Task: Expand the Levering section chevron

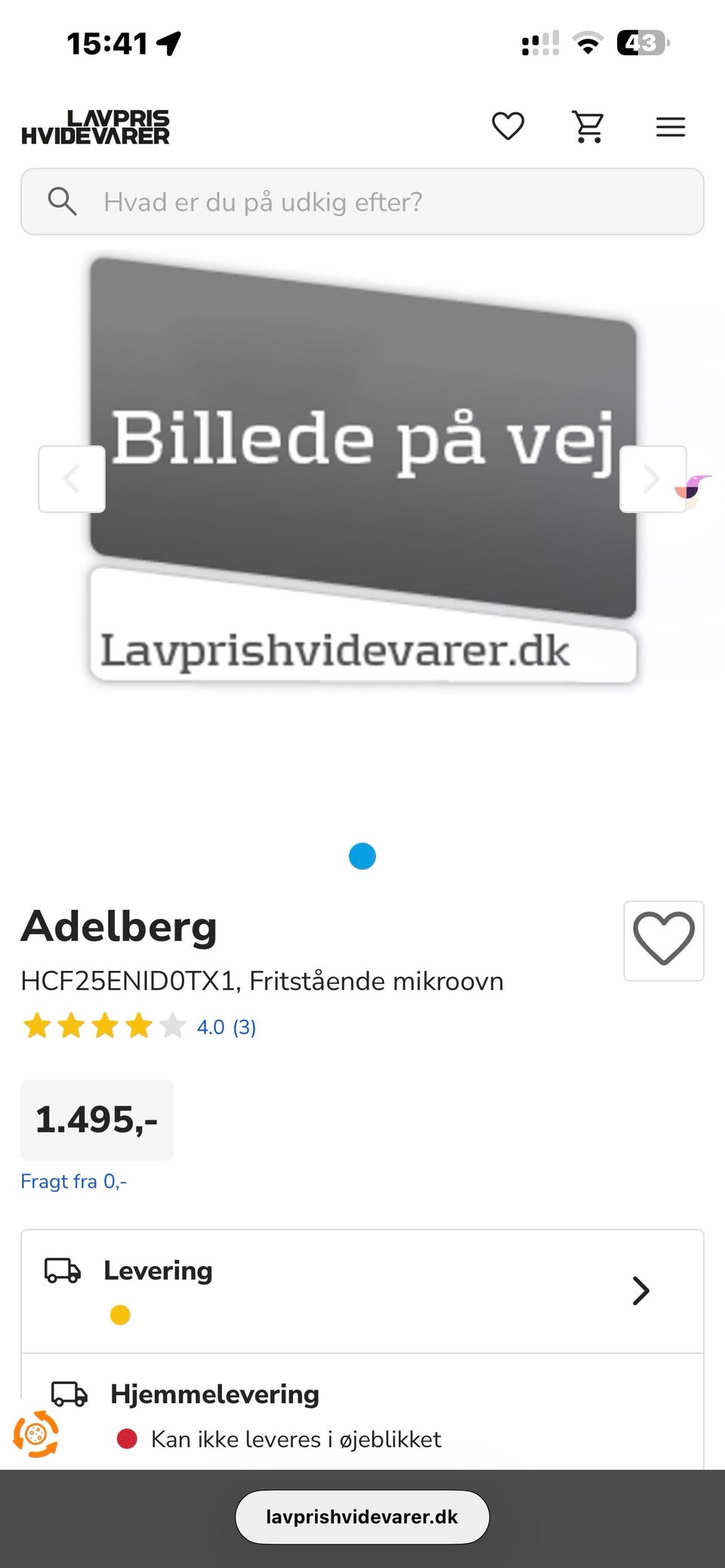Action: click(x=640, y=1291)
